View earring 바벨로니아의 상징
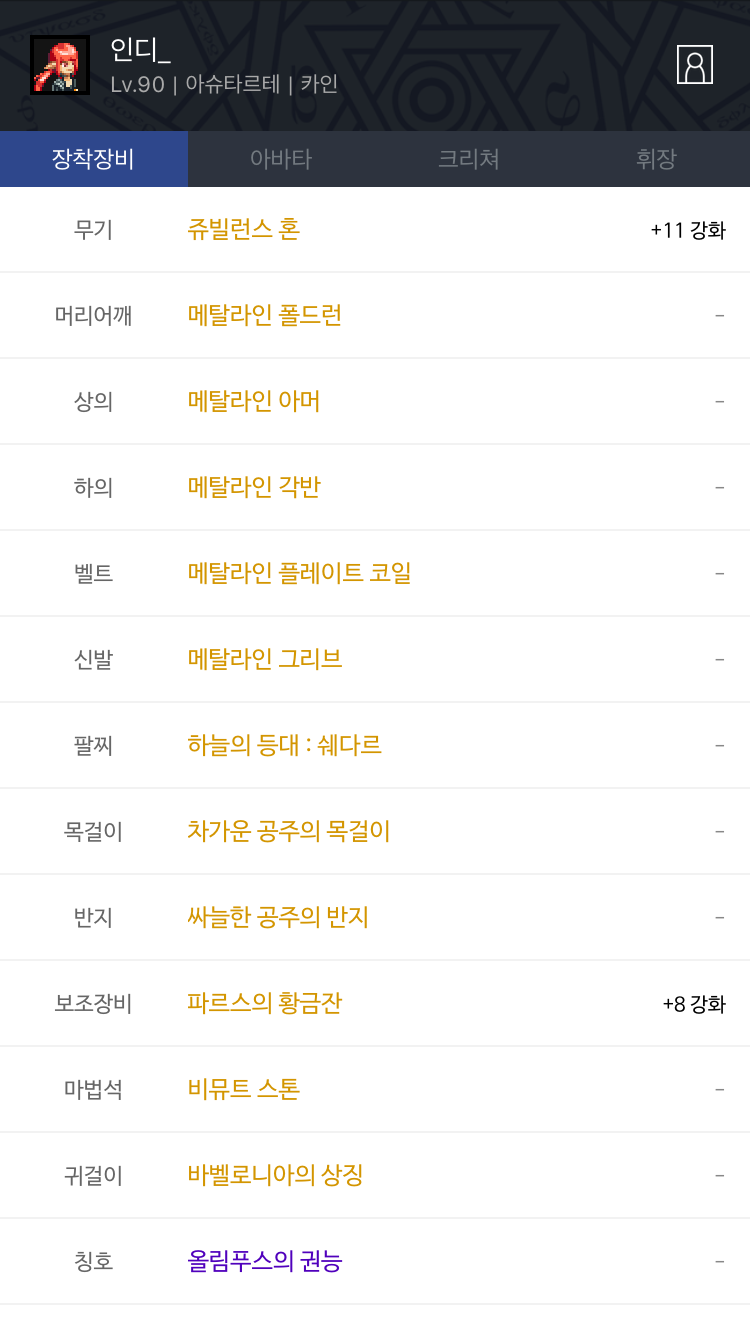The width and height of the screenshot is (750, 1334). [x=275, y=1176]
